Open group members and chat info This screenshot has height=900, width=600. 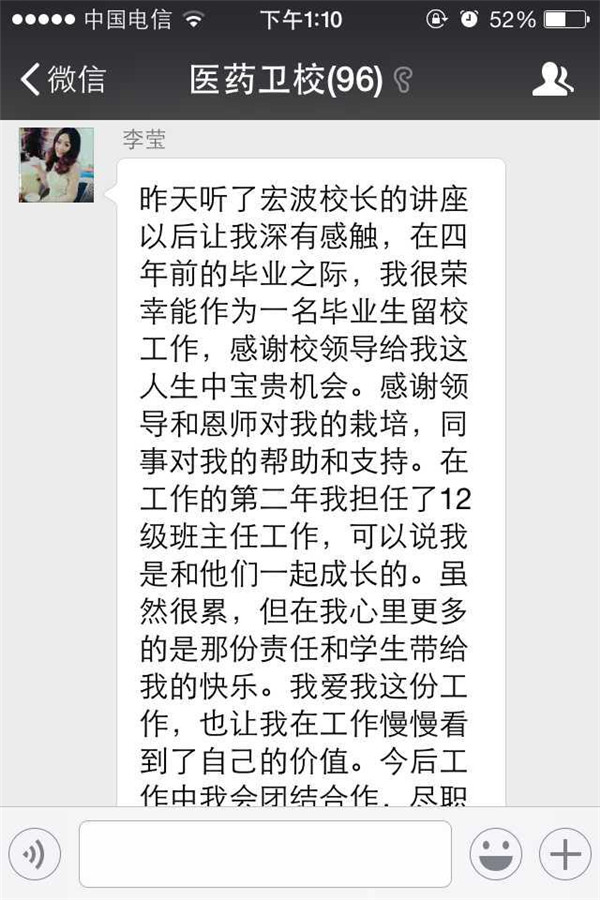click(552, 80)
